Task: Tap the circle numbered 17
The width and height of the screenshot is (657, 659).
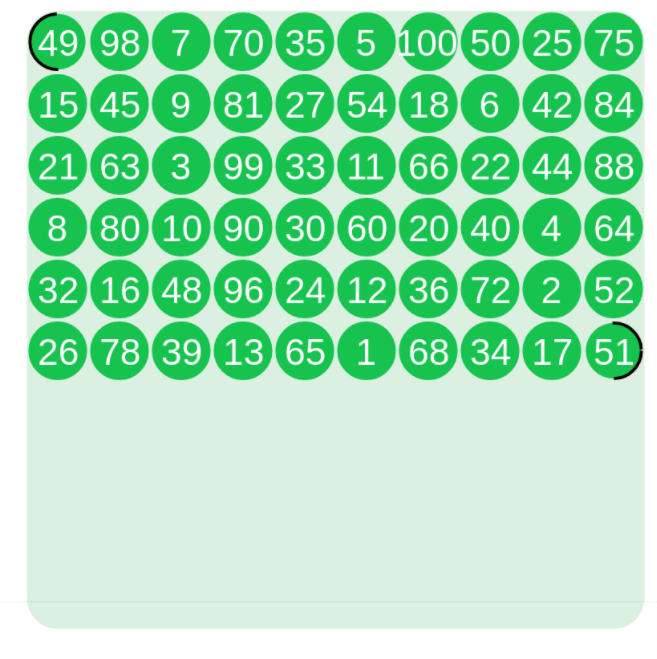Action: [x=551, y=352]
